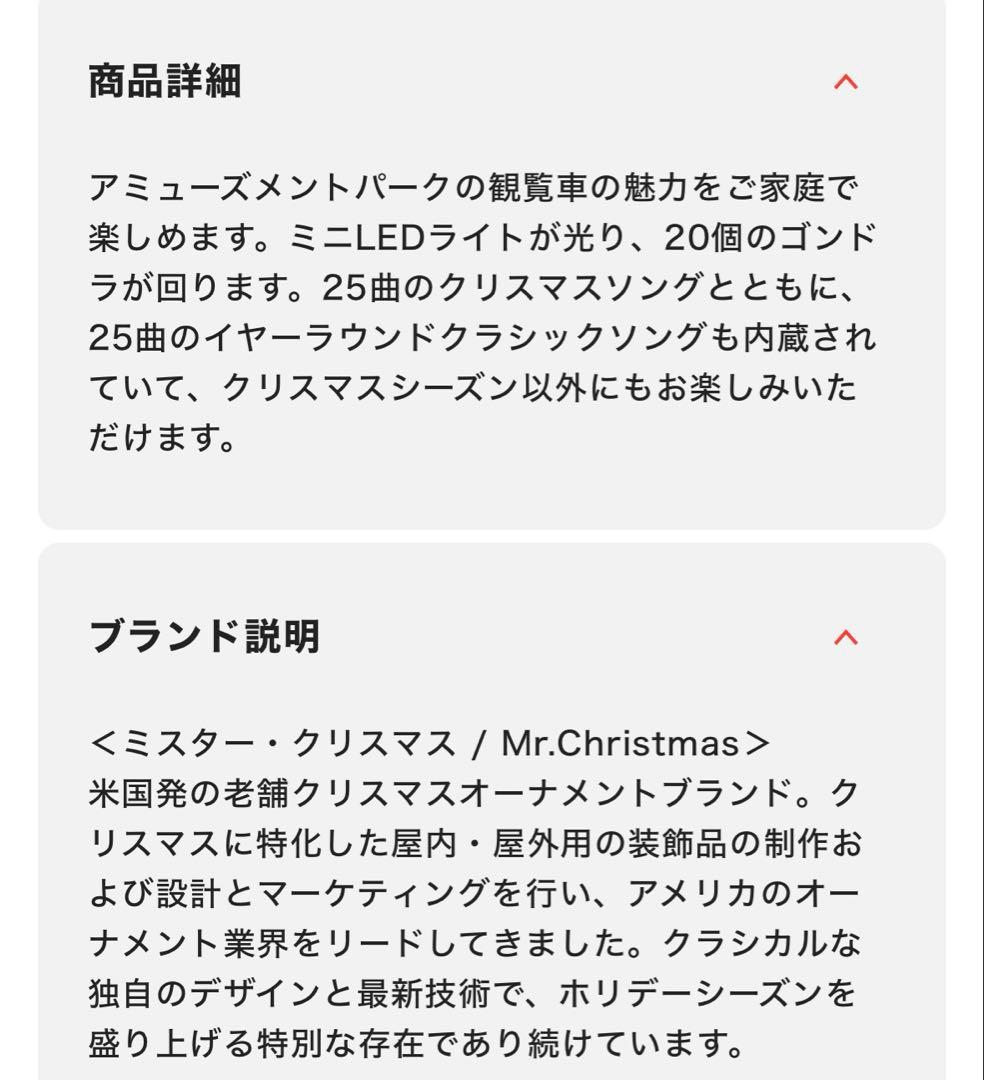
Task: Toggle visibility of the product details text
Action: pyautogui.click(x=845, y=82)
